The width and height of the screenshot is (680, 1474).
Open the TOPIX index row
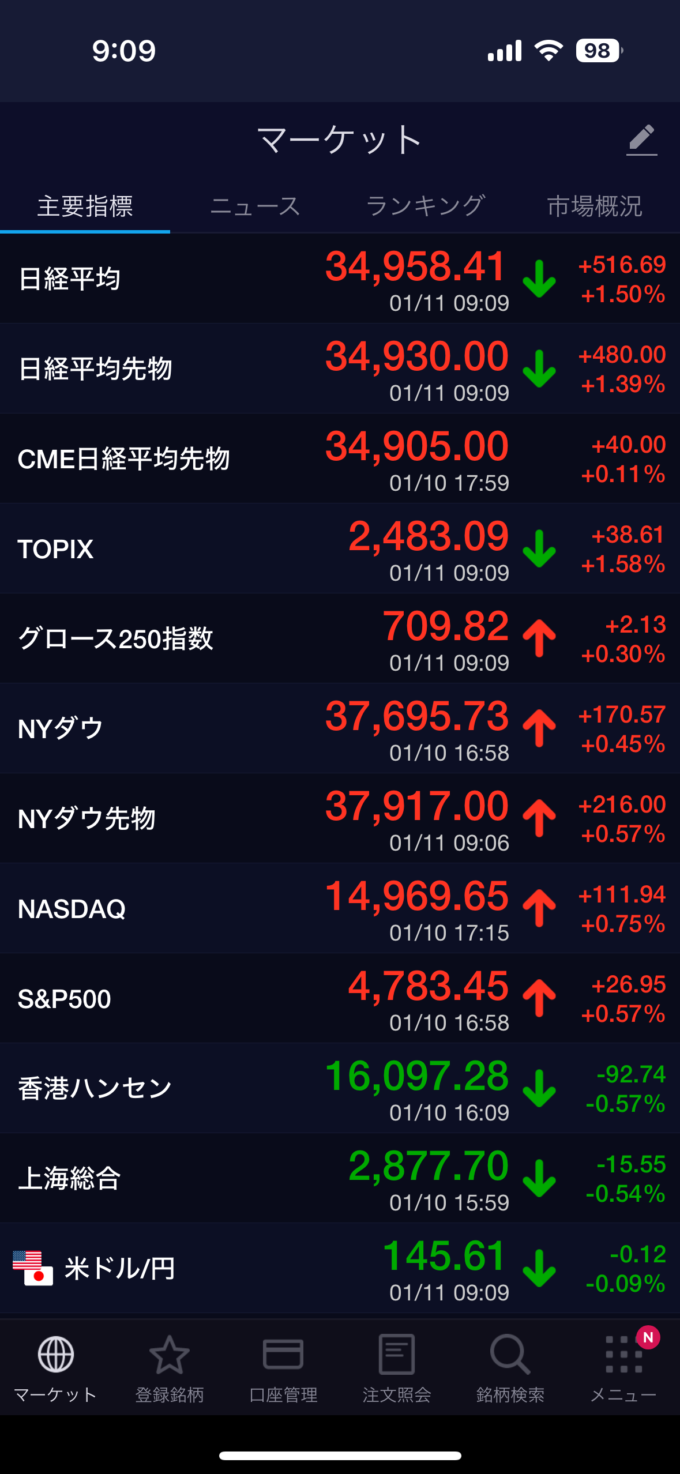pyautogui.click(x=340, y=548)
